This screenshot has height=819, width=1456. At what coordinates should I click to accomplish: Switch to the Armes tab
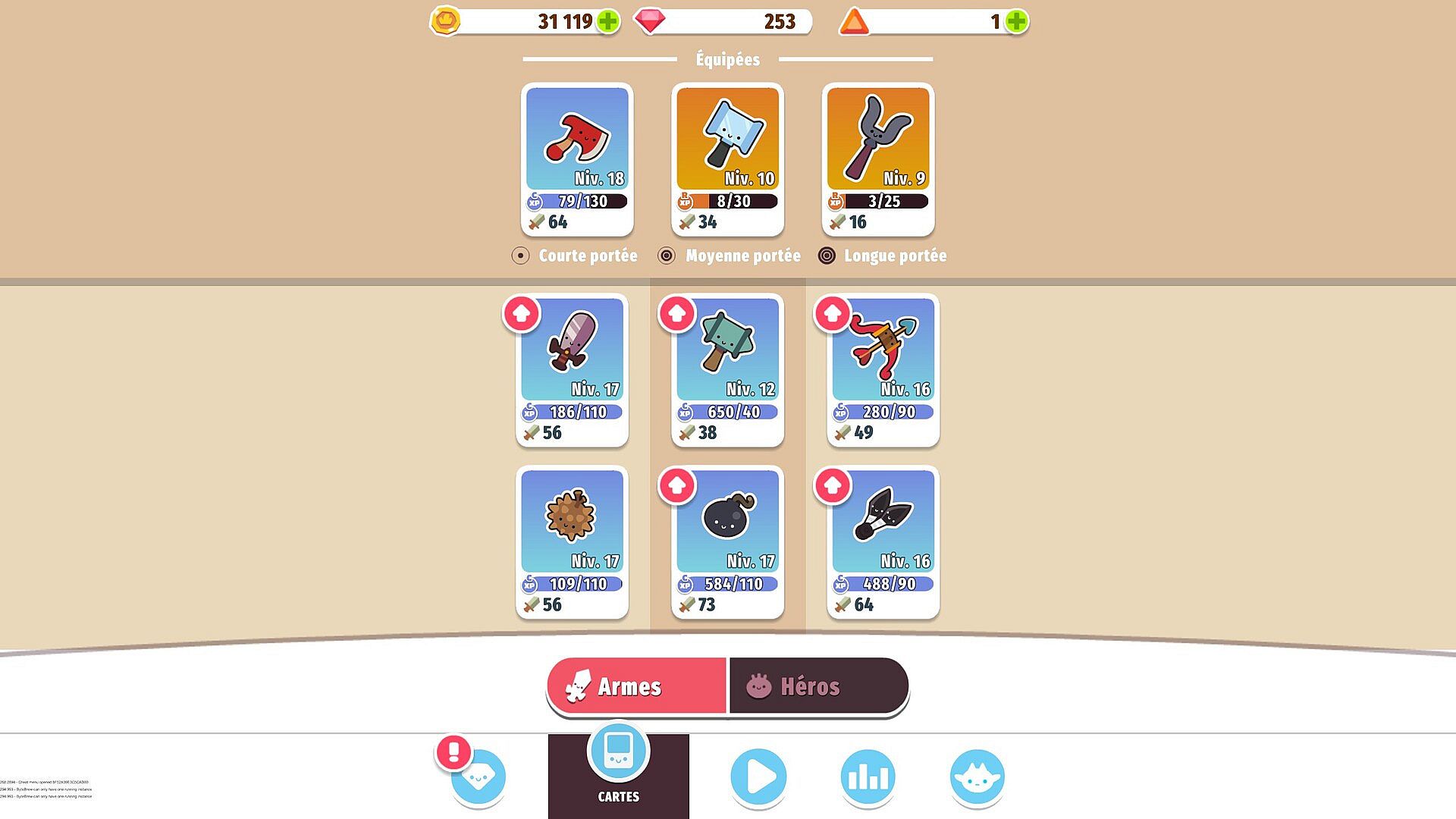(x=636, y=686)
